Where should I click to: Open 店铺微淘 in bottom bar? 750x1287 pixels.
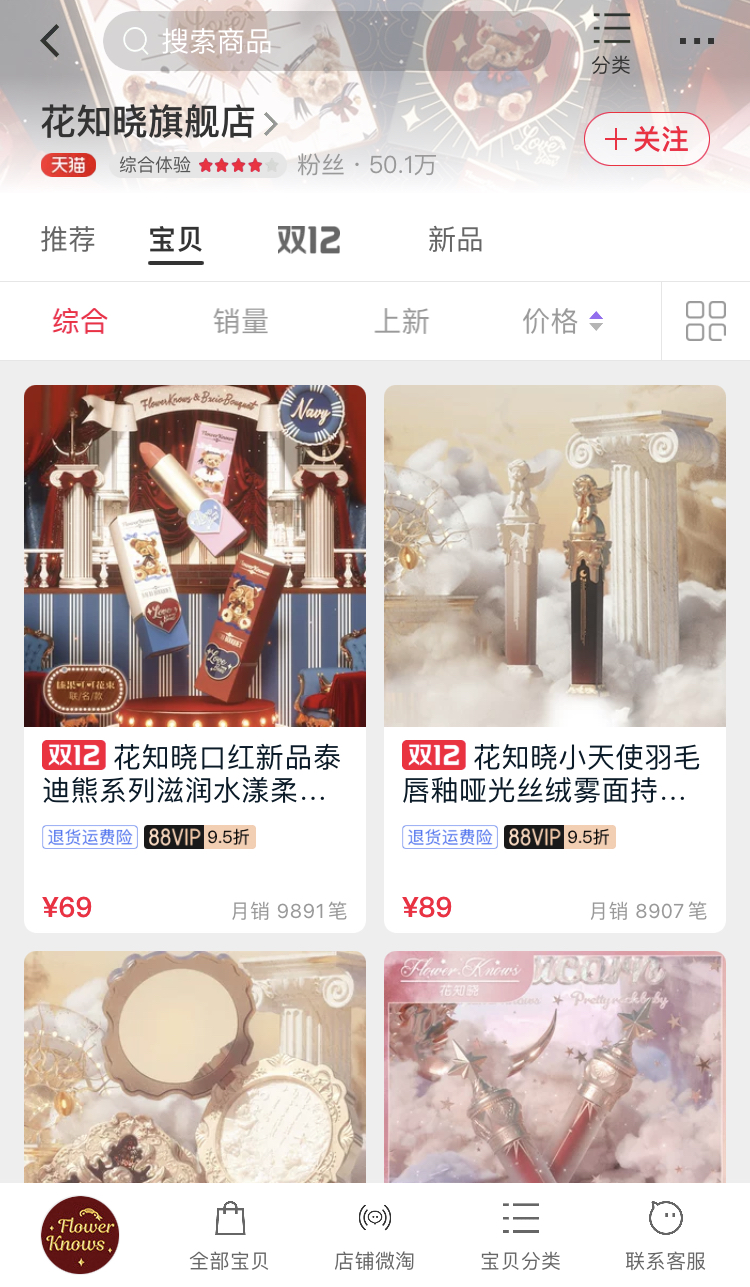[x=374, y=1236]
